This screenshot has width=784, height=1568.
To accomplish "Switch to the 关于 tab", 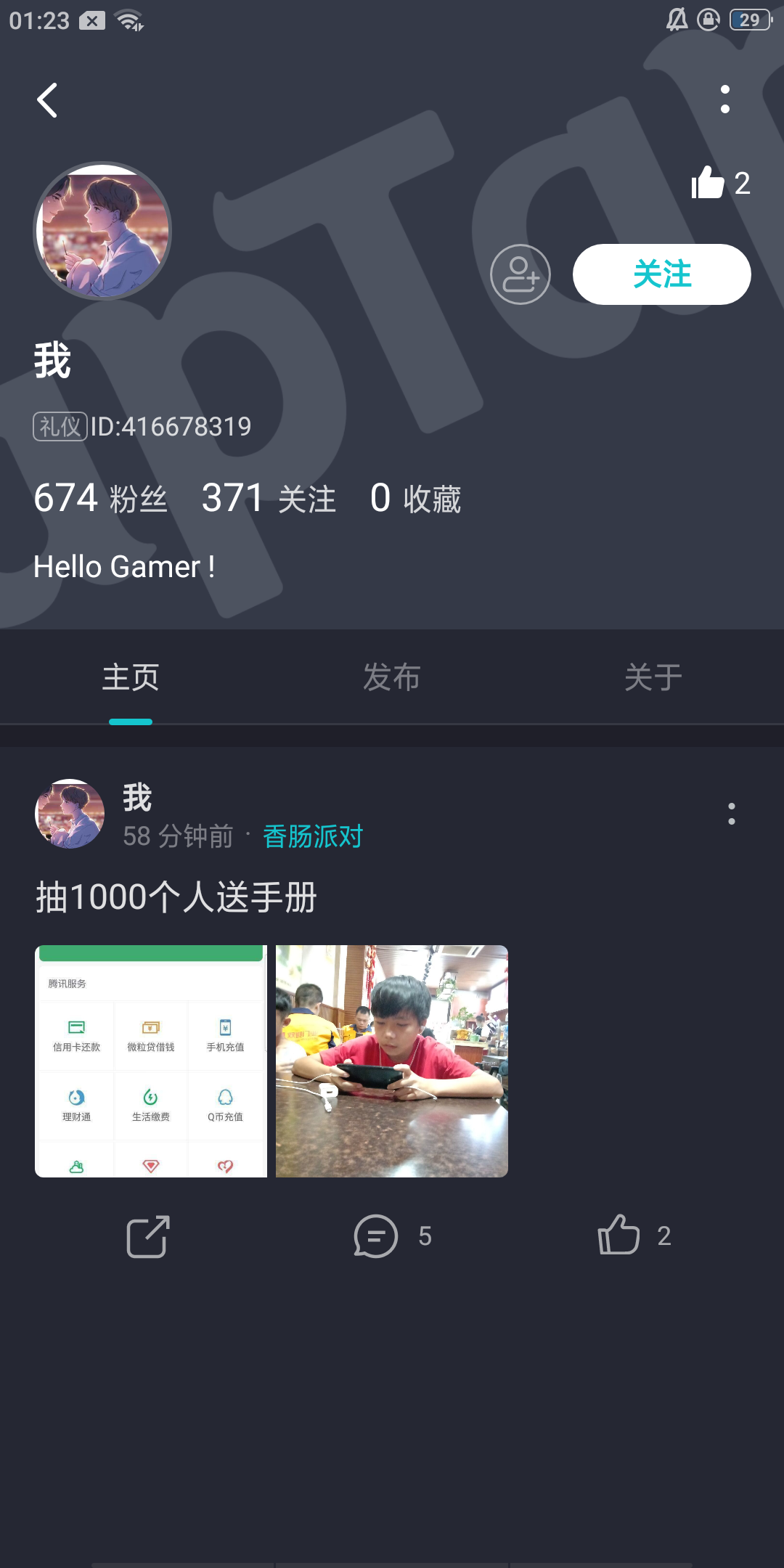I will click(x=653, y=677).
